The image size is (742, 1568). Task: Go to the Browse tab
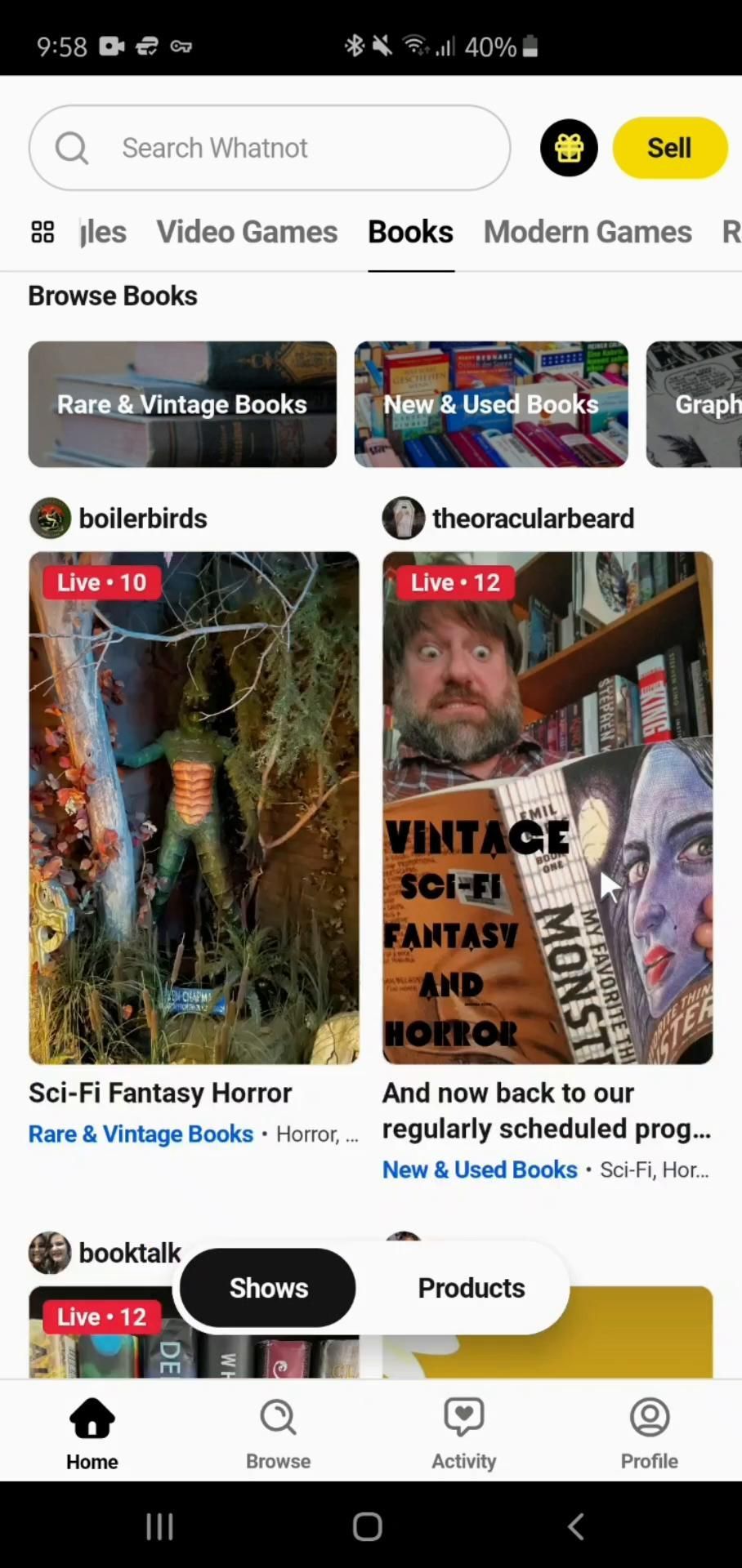[x=278, y=1432]
